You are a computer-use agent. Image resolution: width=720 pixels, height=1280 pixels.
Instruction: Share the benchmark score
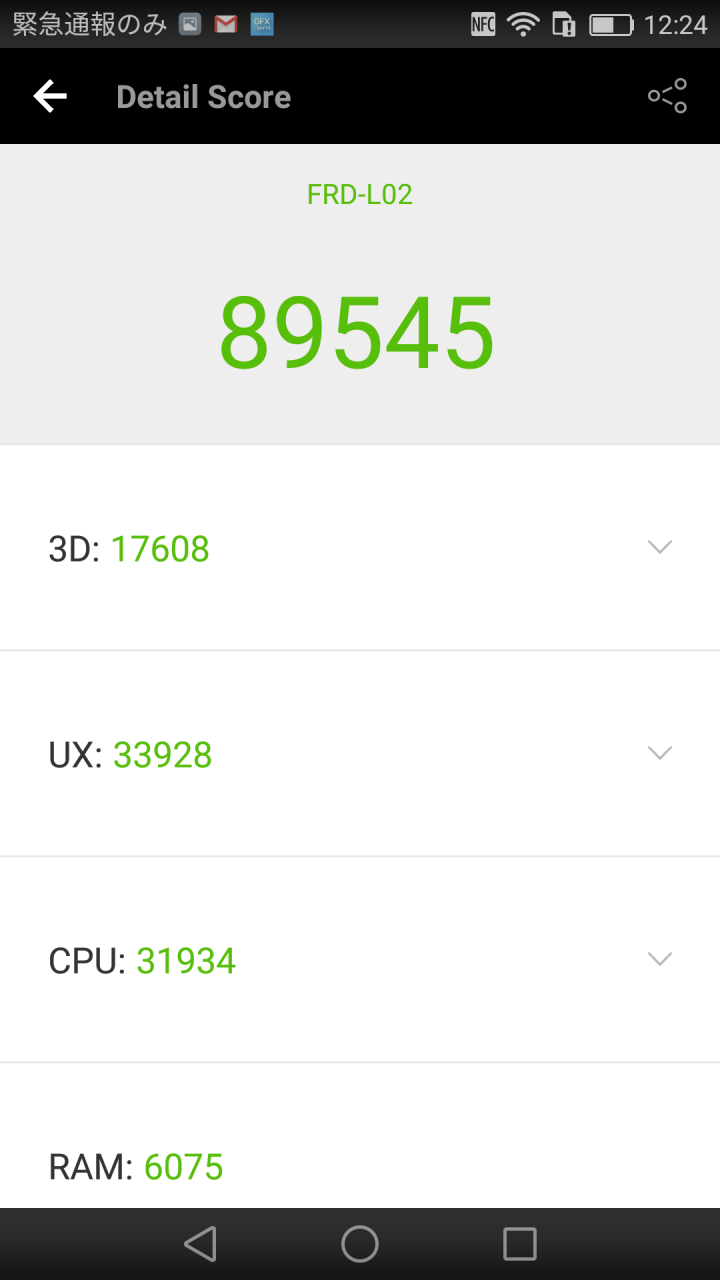pyautogui.click(x=667, y=96)
